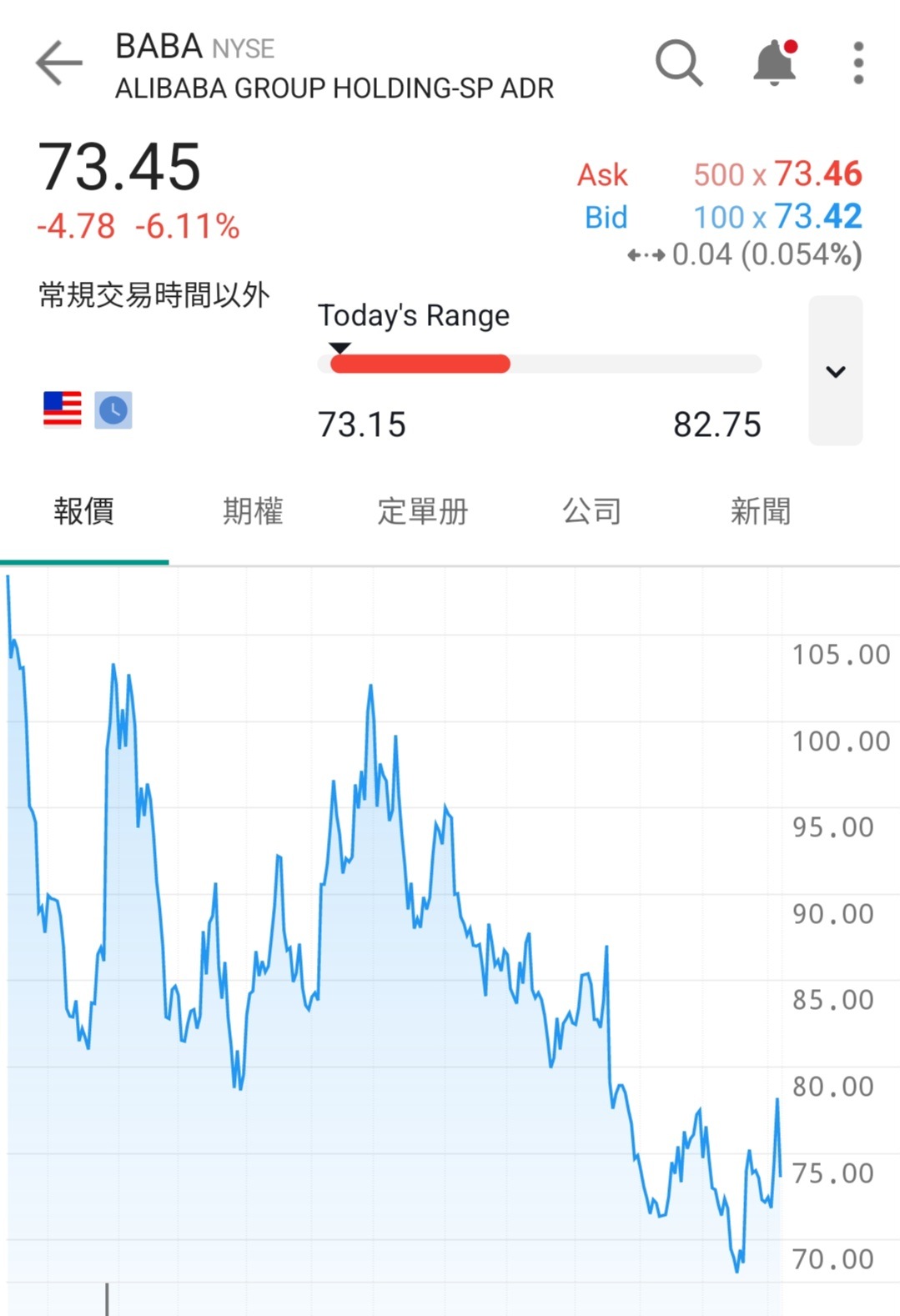Open the search function
The image size is (900, 1316).
(x=678, y=63)
